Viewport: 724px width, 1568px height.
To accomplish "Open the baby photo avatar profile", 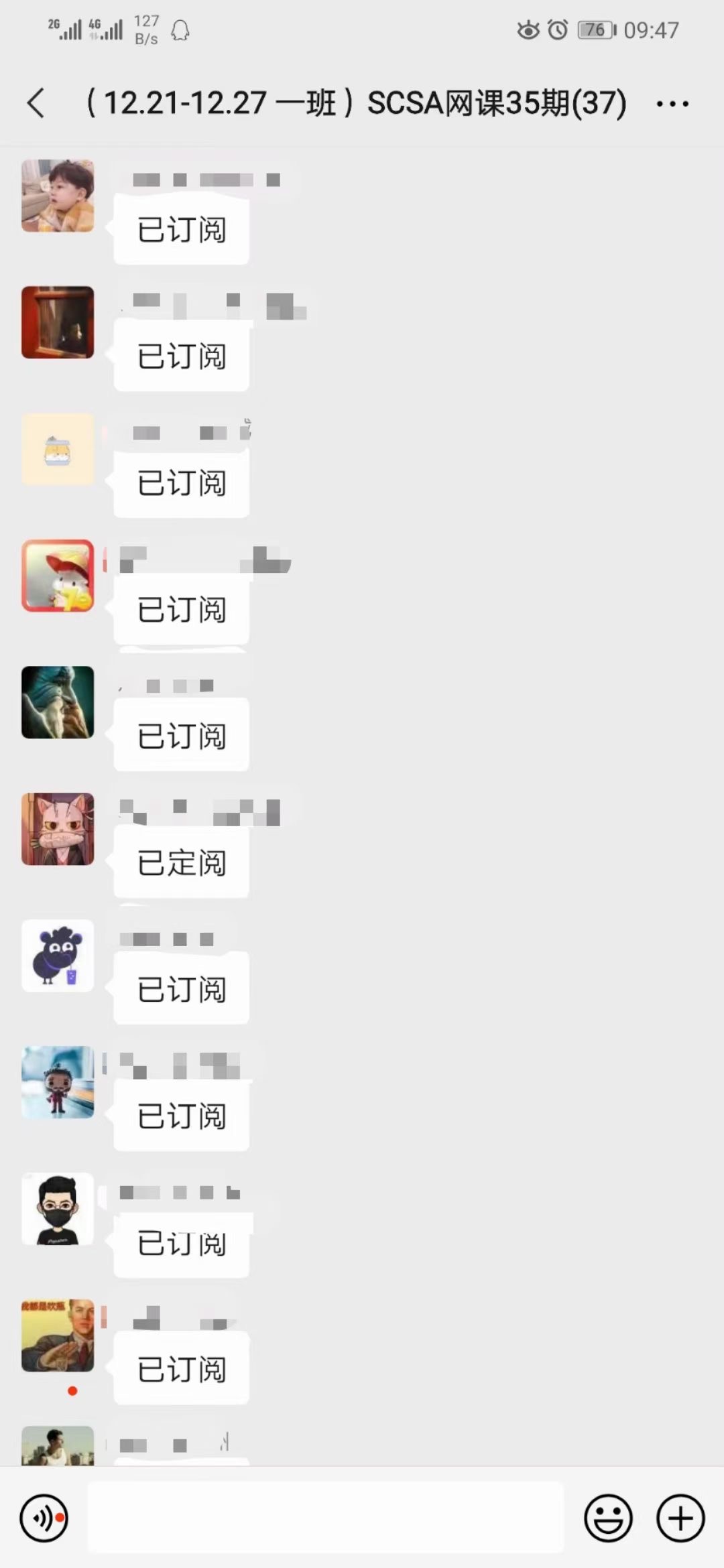I will pyautogui.click(x=58, y=196).
